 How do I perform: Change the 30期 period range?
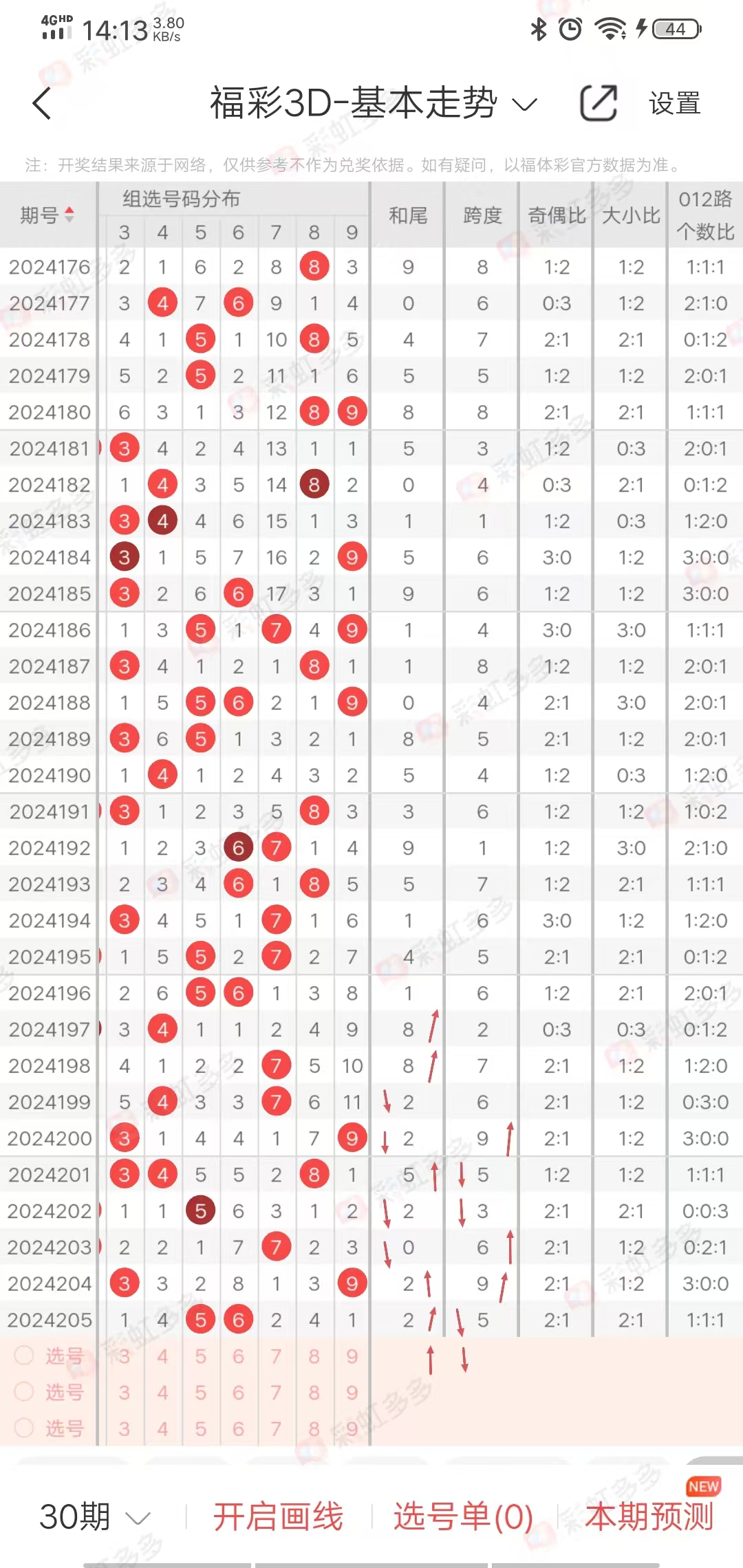pos(95,1516)
